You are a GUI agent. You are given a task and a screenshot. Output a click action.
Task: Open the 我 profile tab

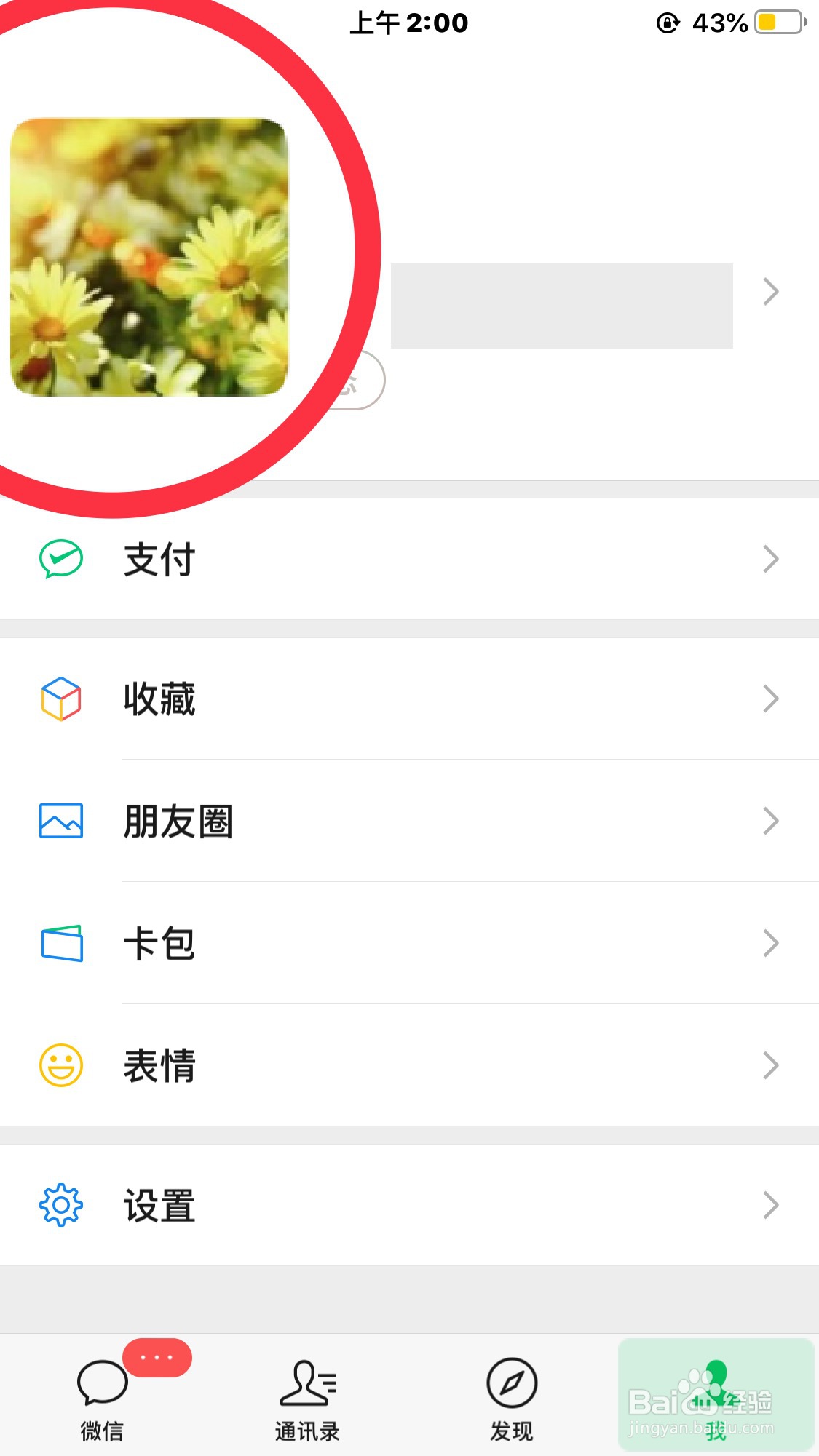click(x=716, y=1397)
